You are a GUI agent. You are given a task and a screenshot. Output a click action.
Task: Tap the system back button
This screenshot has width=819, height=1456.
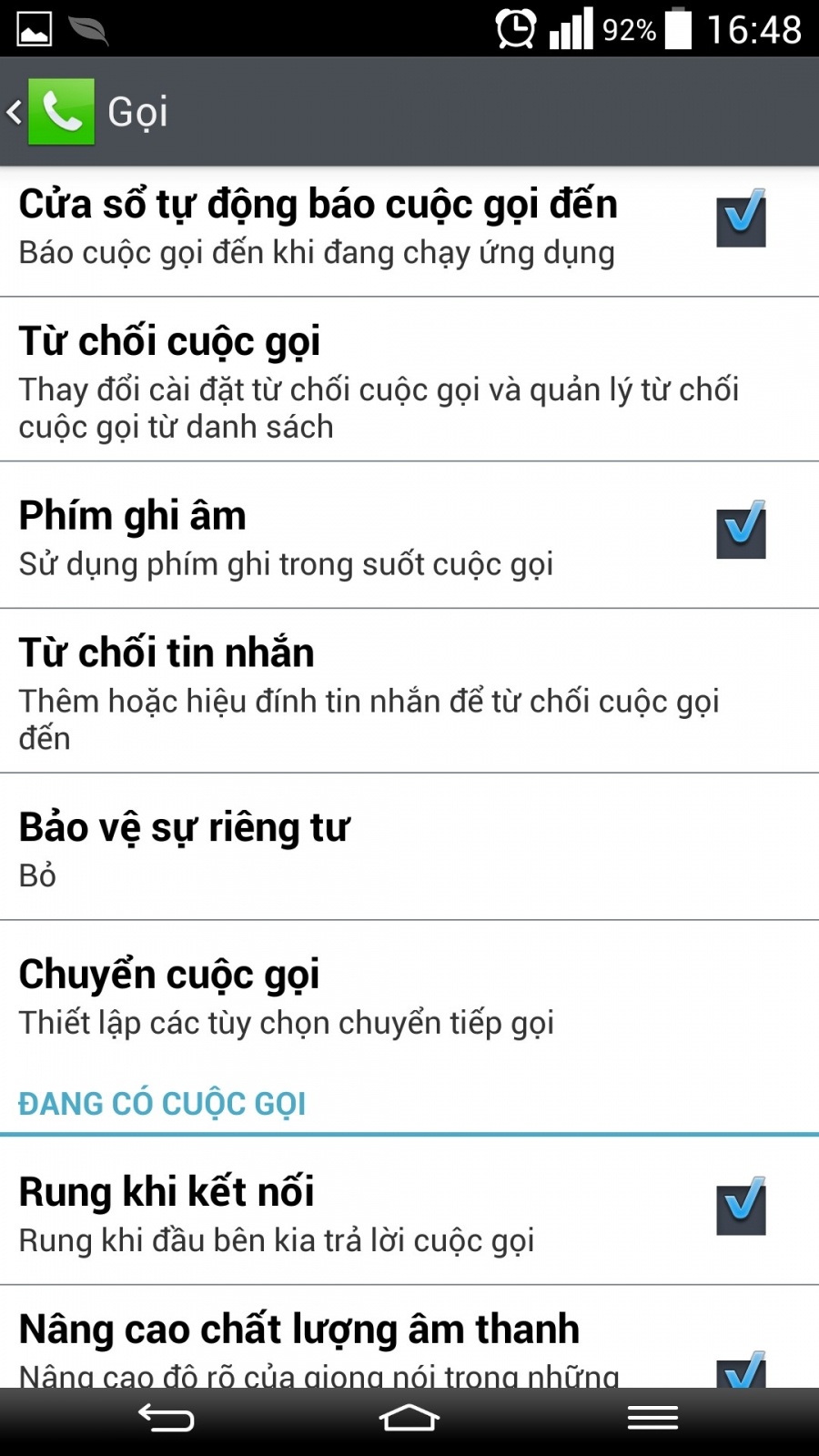(x=166, y=1419)
